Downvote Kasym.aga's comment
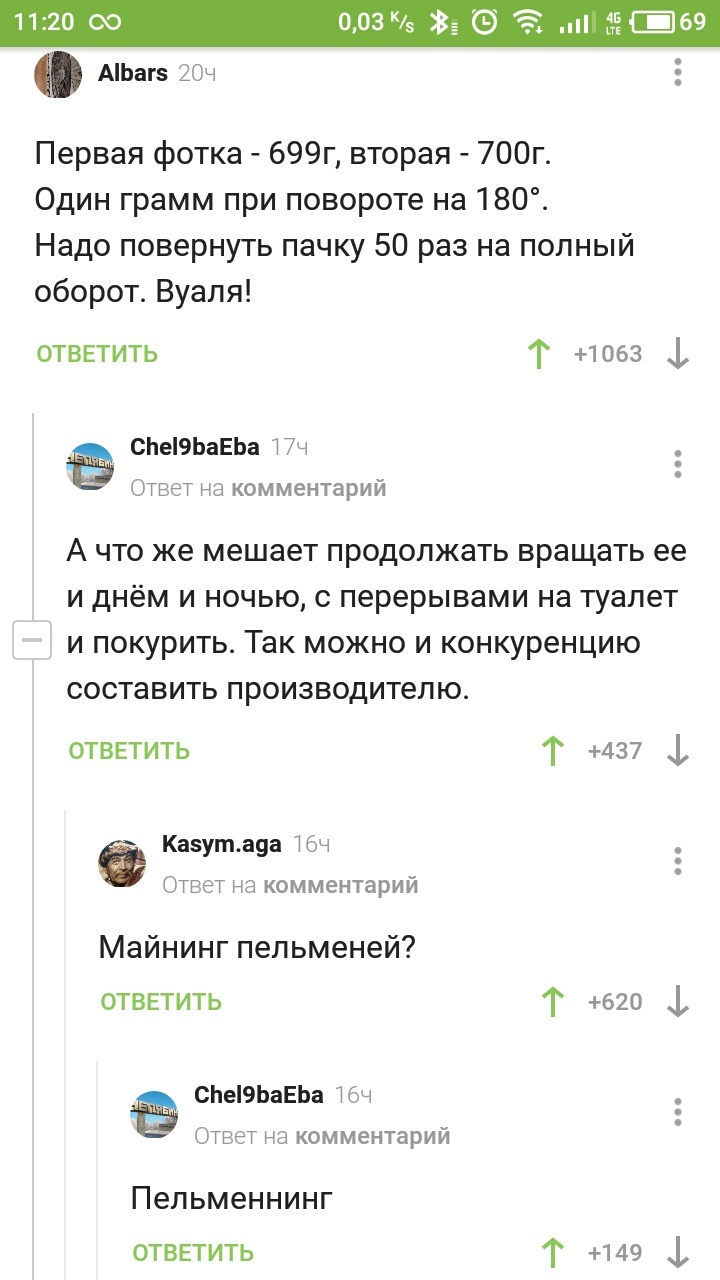 [678, 1002]
